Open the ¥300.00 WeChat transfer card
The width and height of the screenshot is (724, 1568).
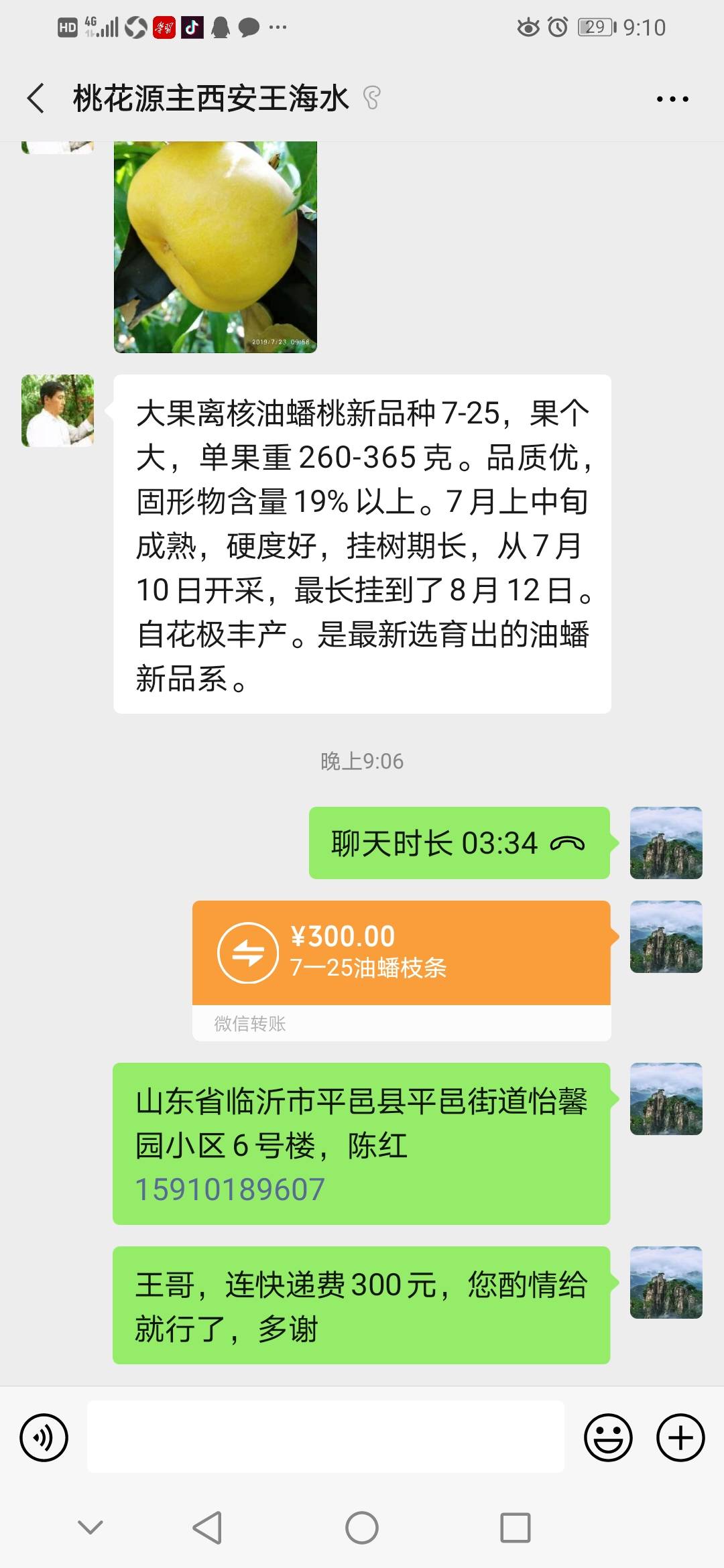[402, 970]
